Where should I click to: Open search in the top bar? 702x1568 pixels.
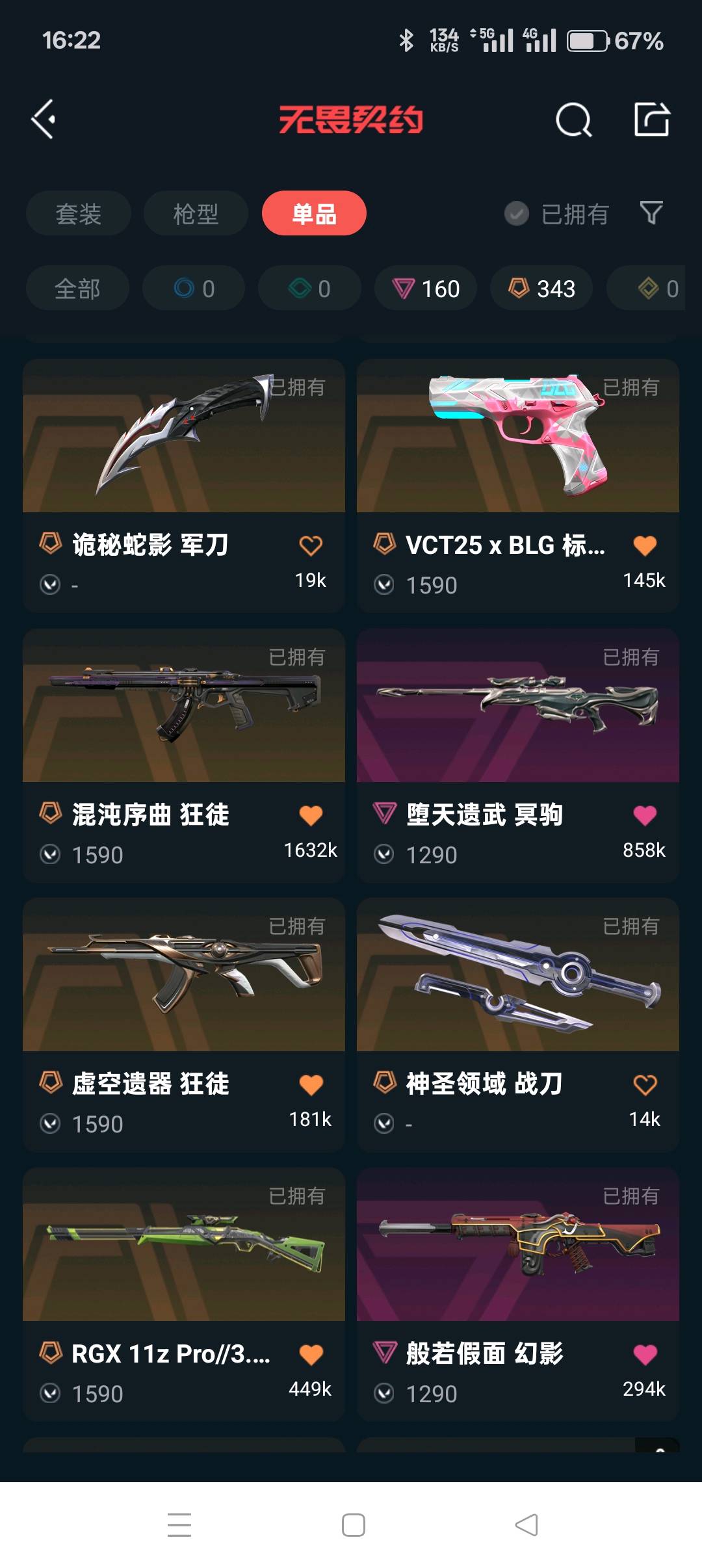[573, 120]
